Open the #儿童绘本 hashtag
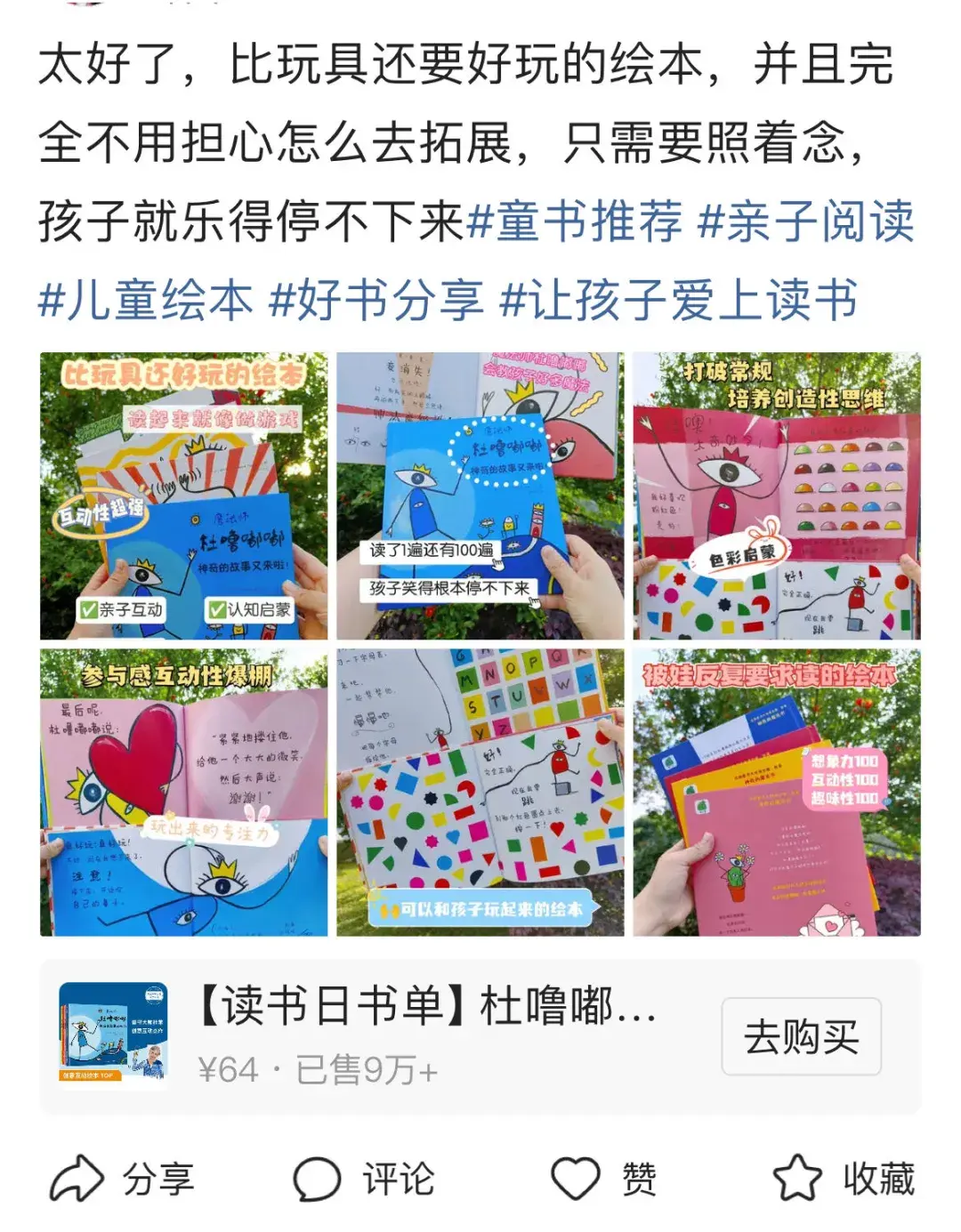The width and height of the screenshot is (961, 1232). click(146, 299)
